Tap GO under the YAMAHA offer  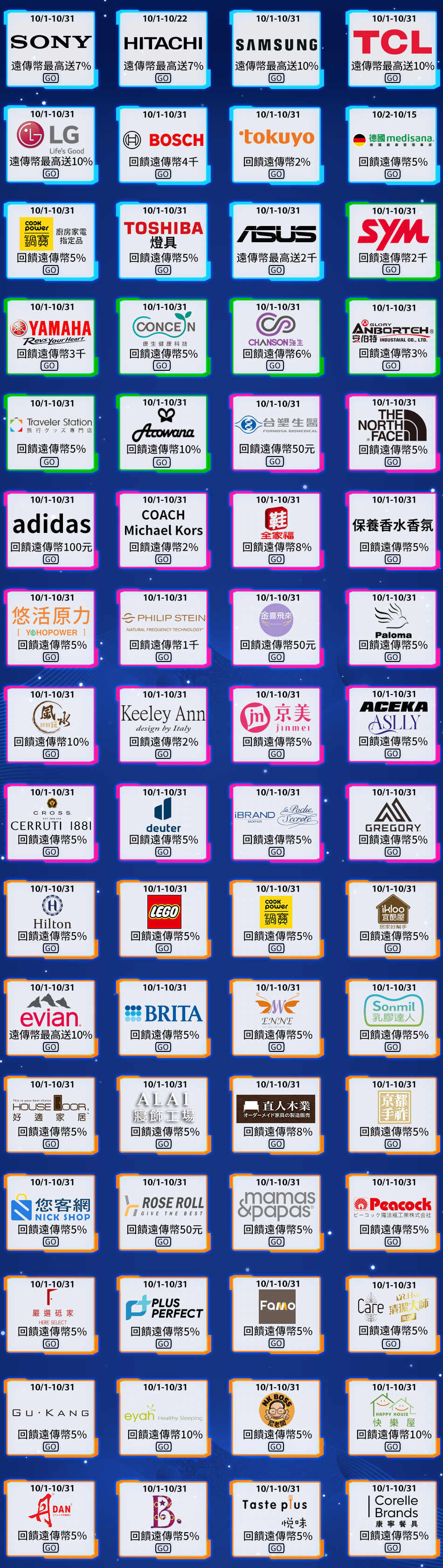point(49,366)
